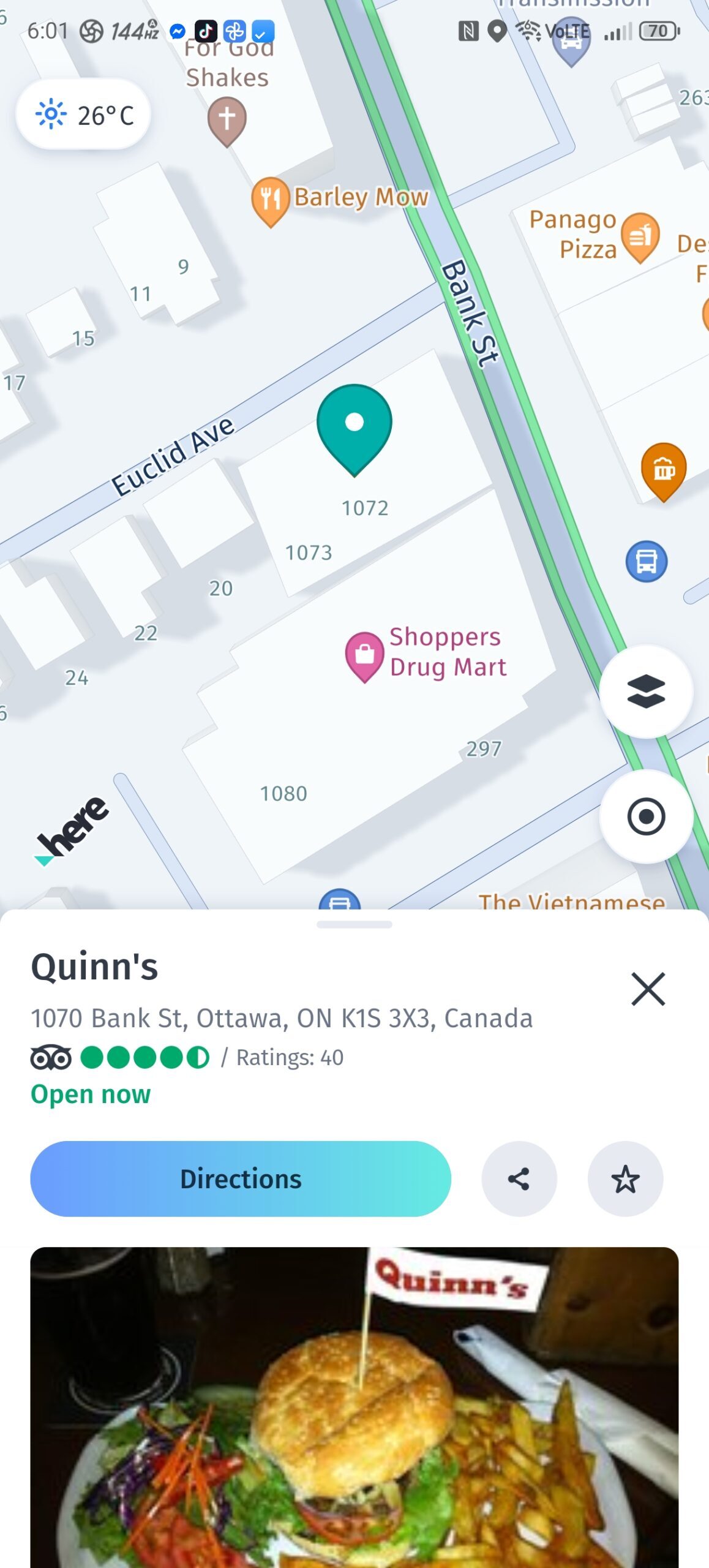Open the map layers options

(646, 692)
